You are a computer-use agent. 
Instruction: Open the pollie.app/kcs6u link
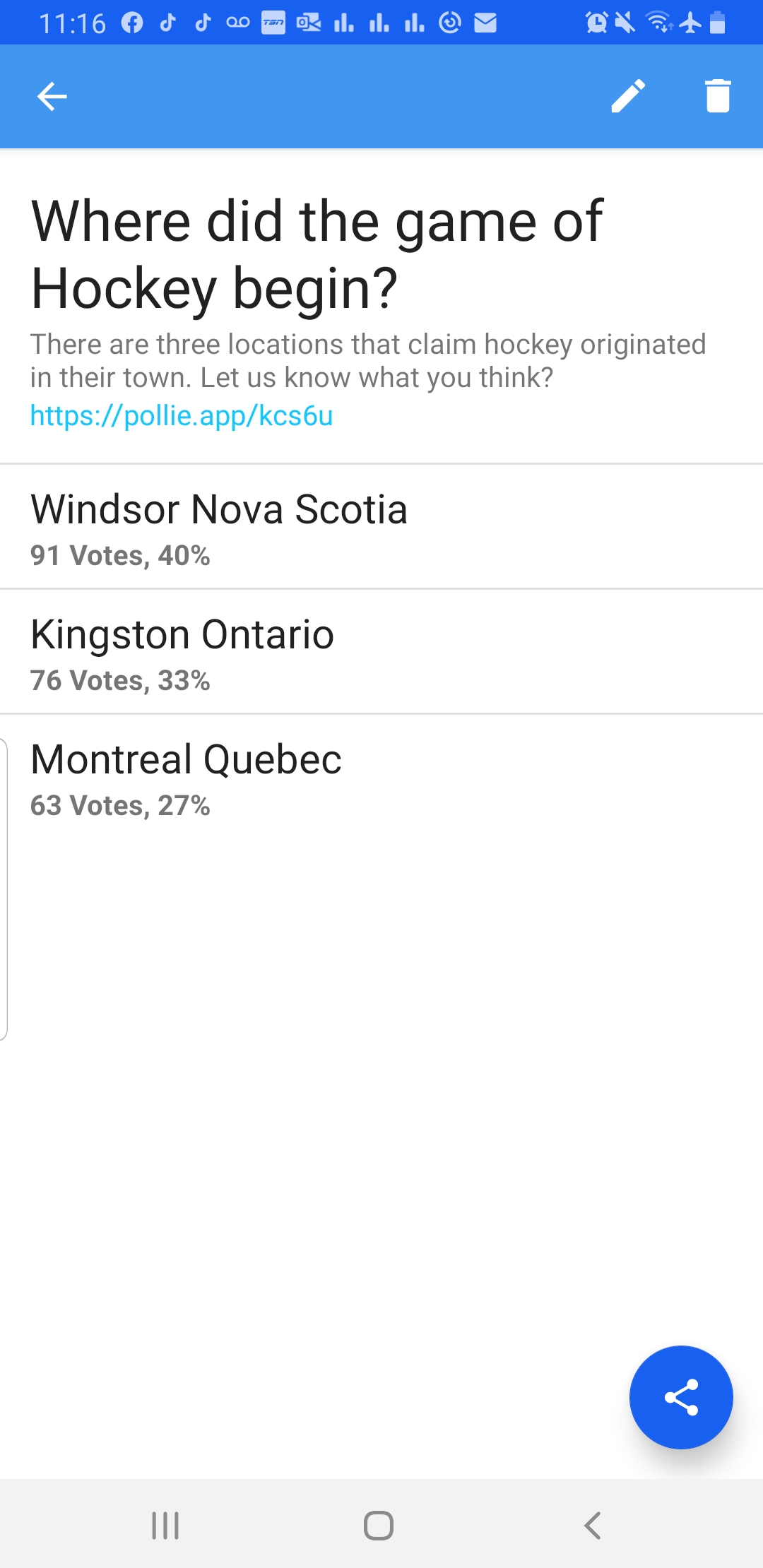(x=182, y=415)
